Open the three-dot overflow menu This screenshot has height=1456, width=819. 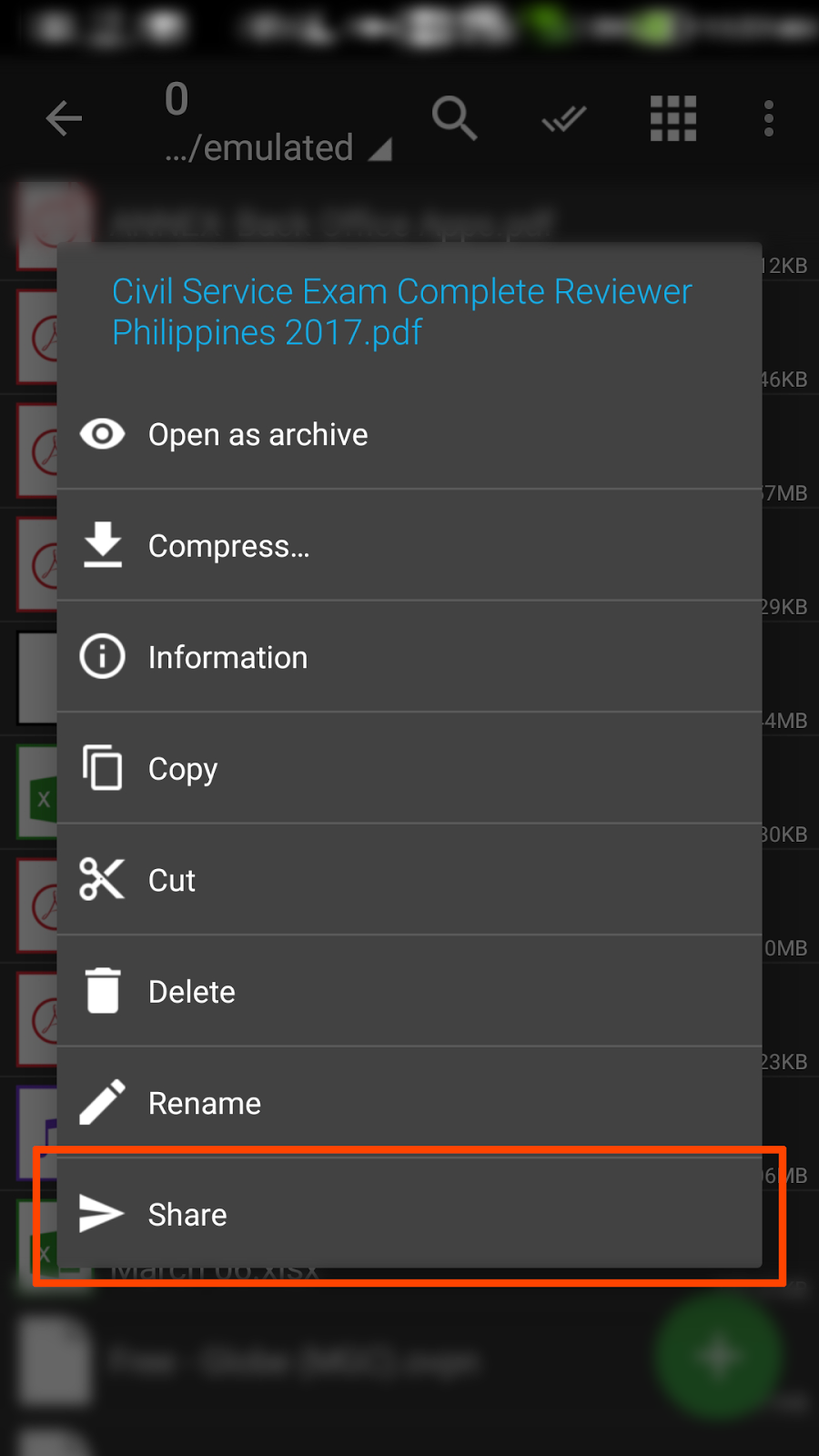[x=769, y=118]
